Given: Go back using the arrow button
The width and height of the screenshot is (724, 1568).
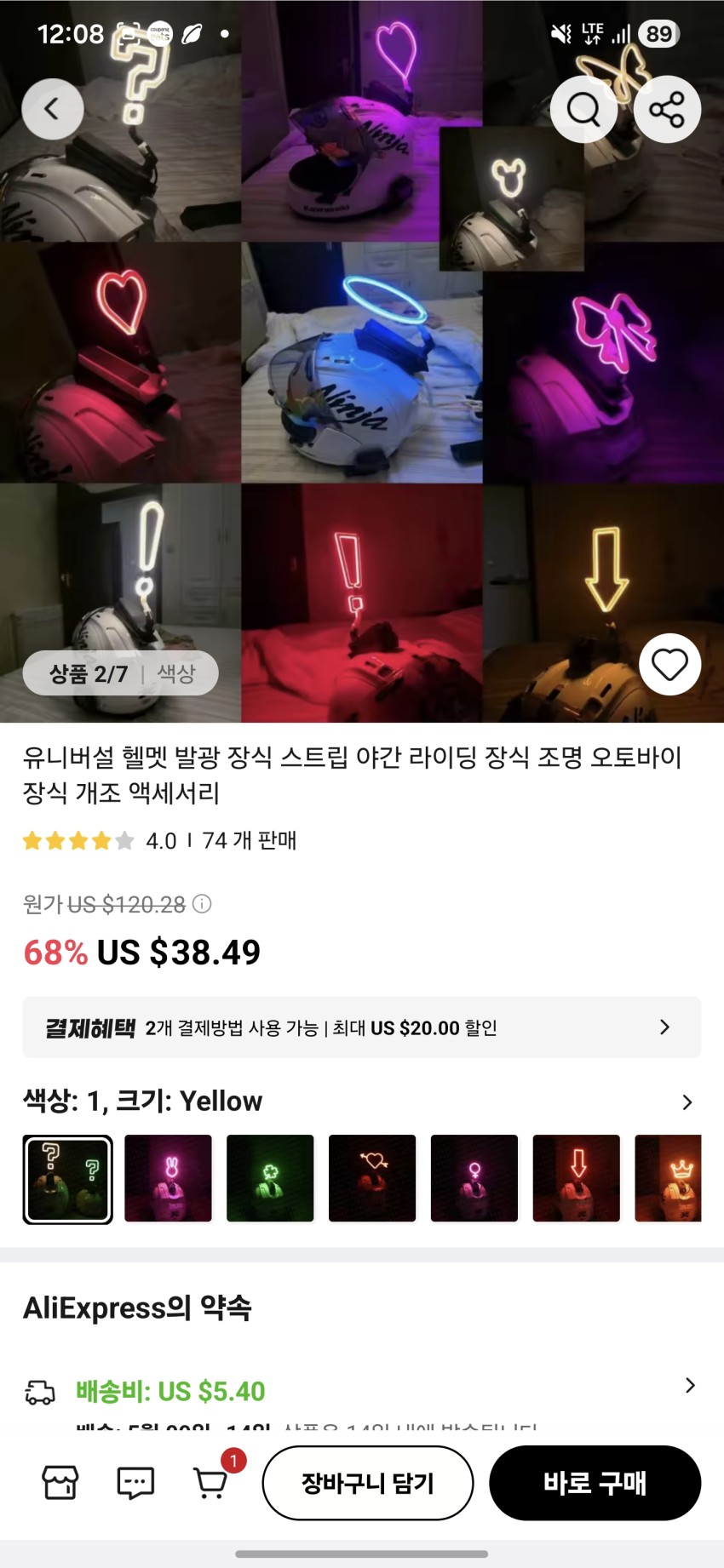Looking at the screenshot, I should tap(53, 109).
